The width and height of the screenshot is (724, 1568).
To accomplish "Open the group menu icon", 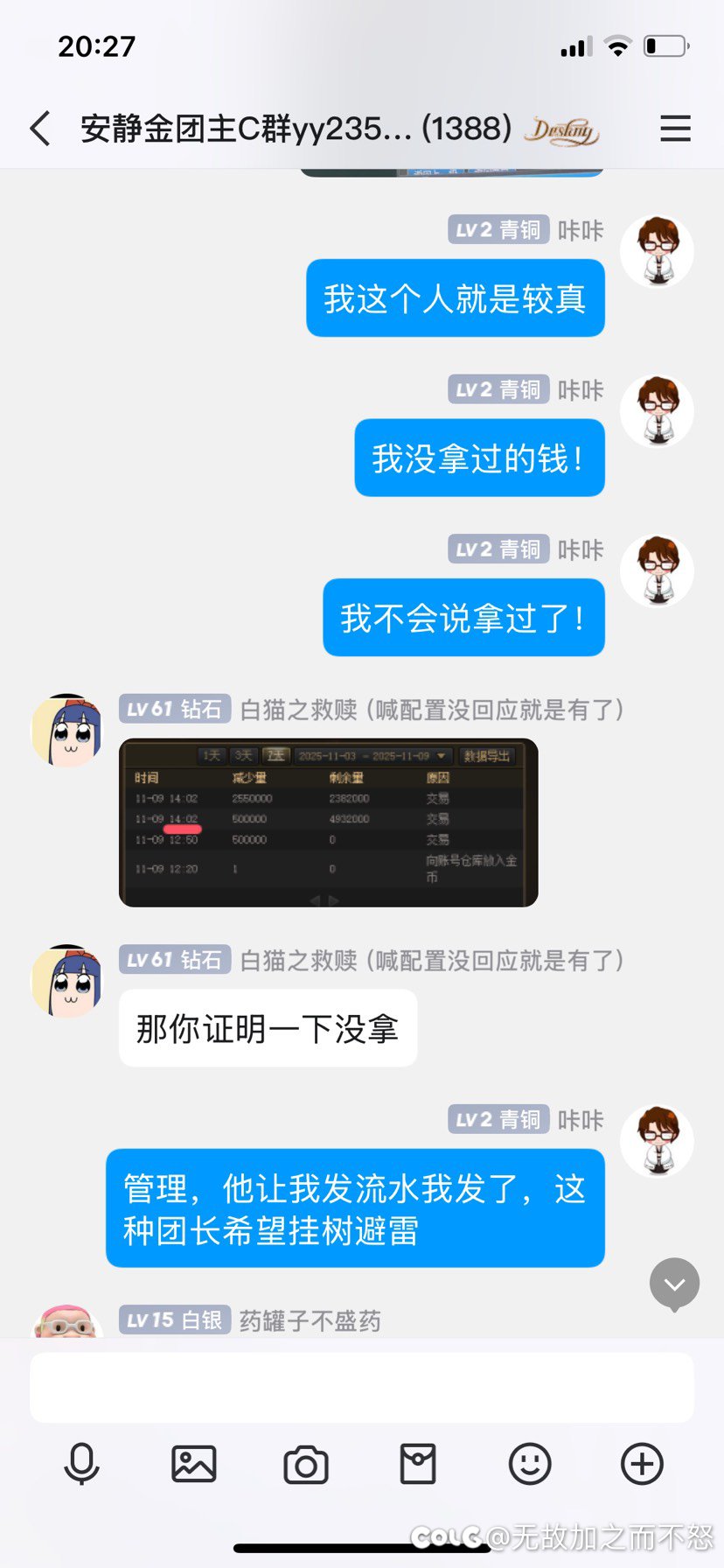I will (675, 129).
